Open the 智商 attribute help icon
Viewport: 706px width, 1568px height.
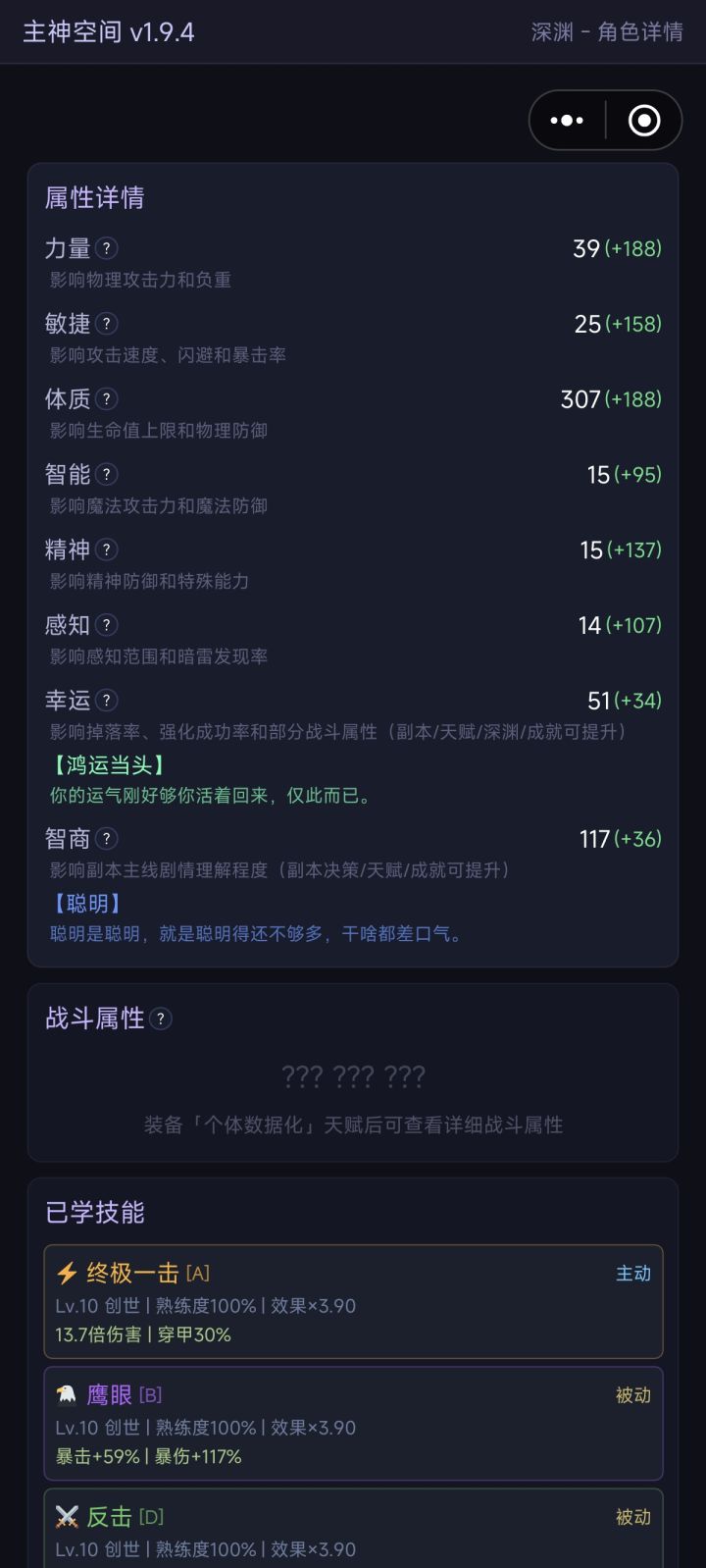tap(108, 839)
